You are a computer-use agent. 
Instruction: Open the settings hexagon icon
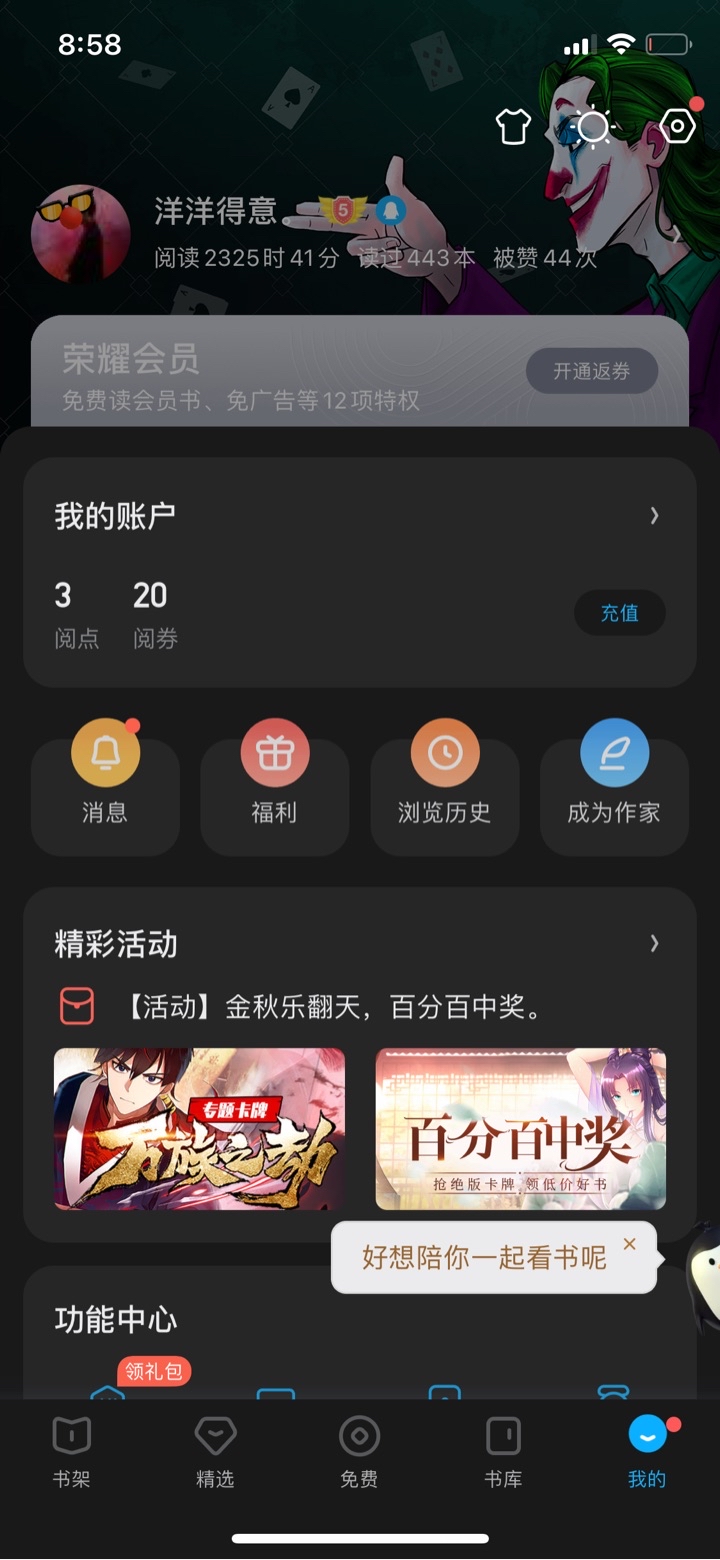point(678,126)
